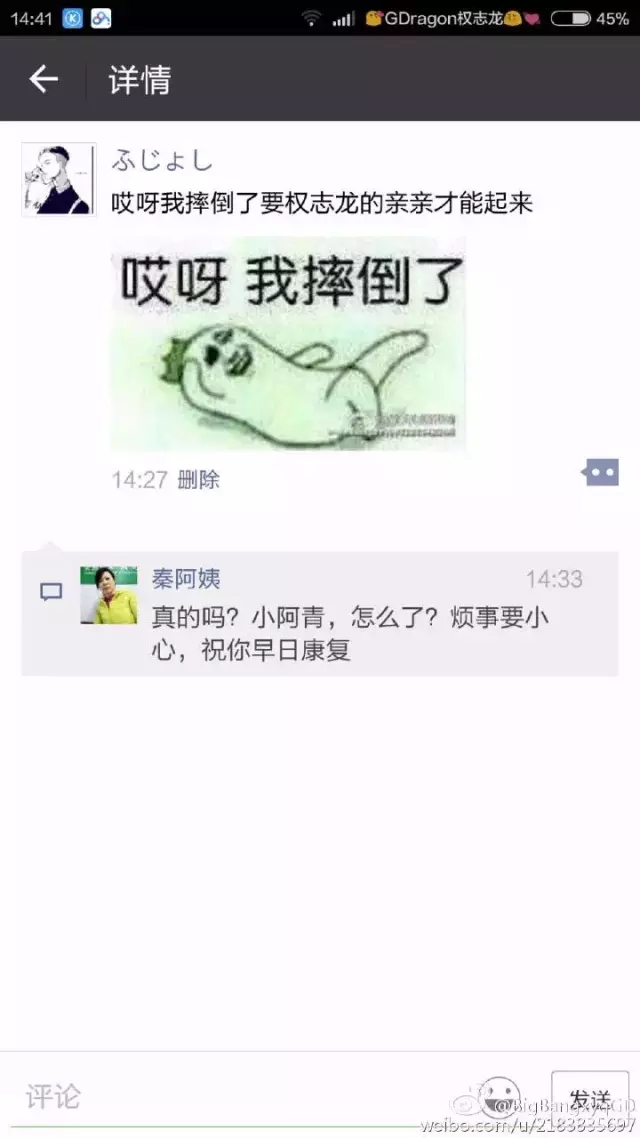Viewport: 640px width, 1138px height.
Task: Open 秦阿姨's avatar in the comment
Action: [x=109, y=595]
